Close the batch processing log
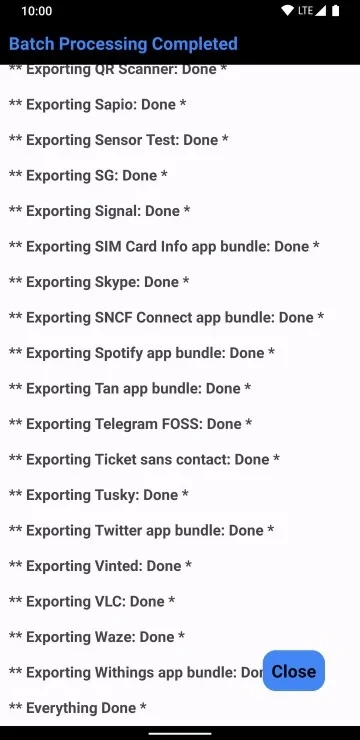Image resolution: width=360 pixels, height=740 pixels. coord(293,671)
